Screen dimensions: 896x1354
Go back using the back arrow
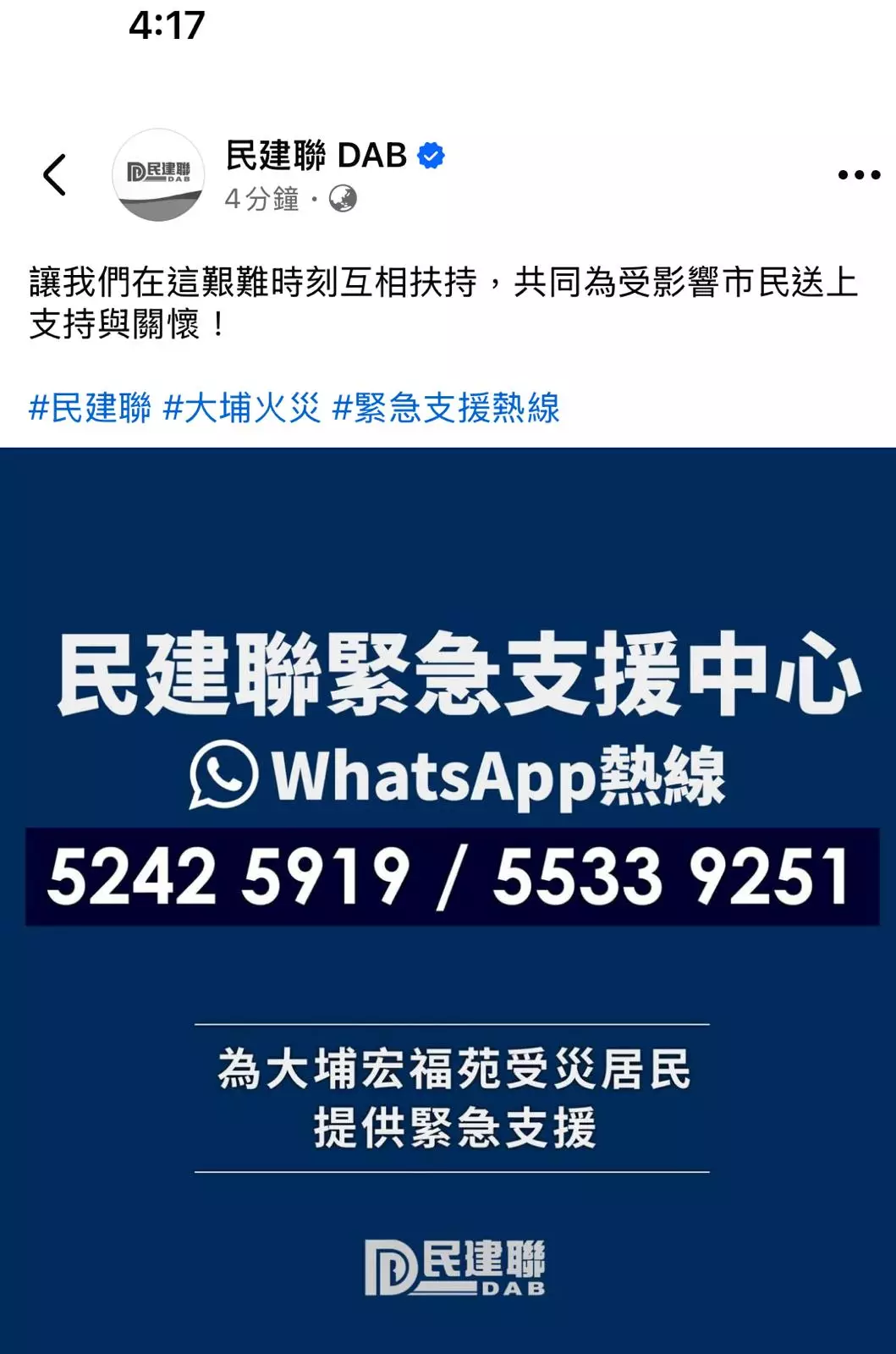(55, 175)
